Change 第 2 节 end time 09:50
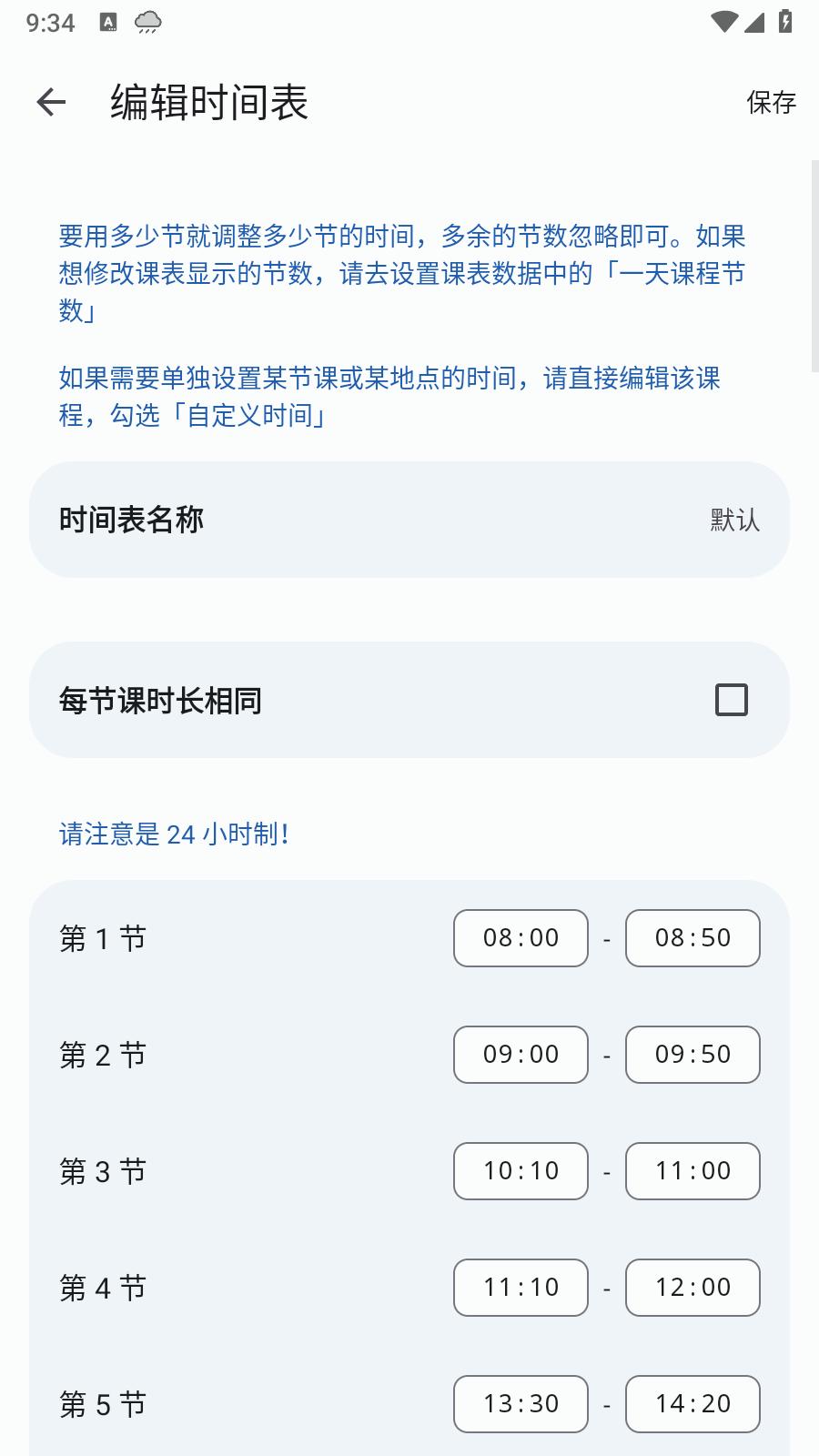819x1456 pixels. (693, 1055)
